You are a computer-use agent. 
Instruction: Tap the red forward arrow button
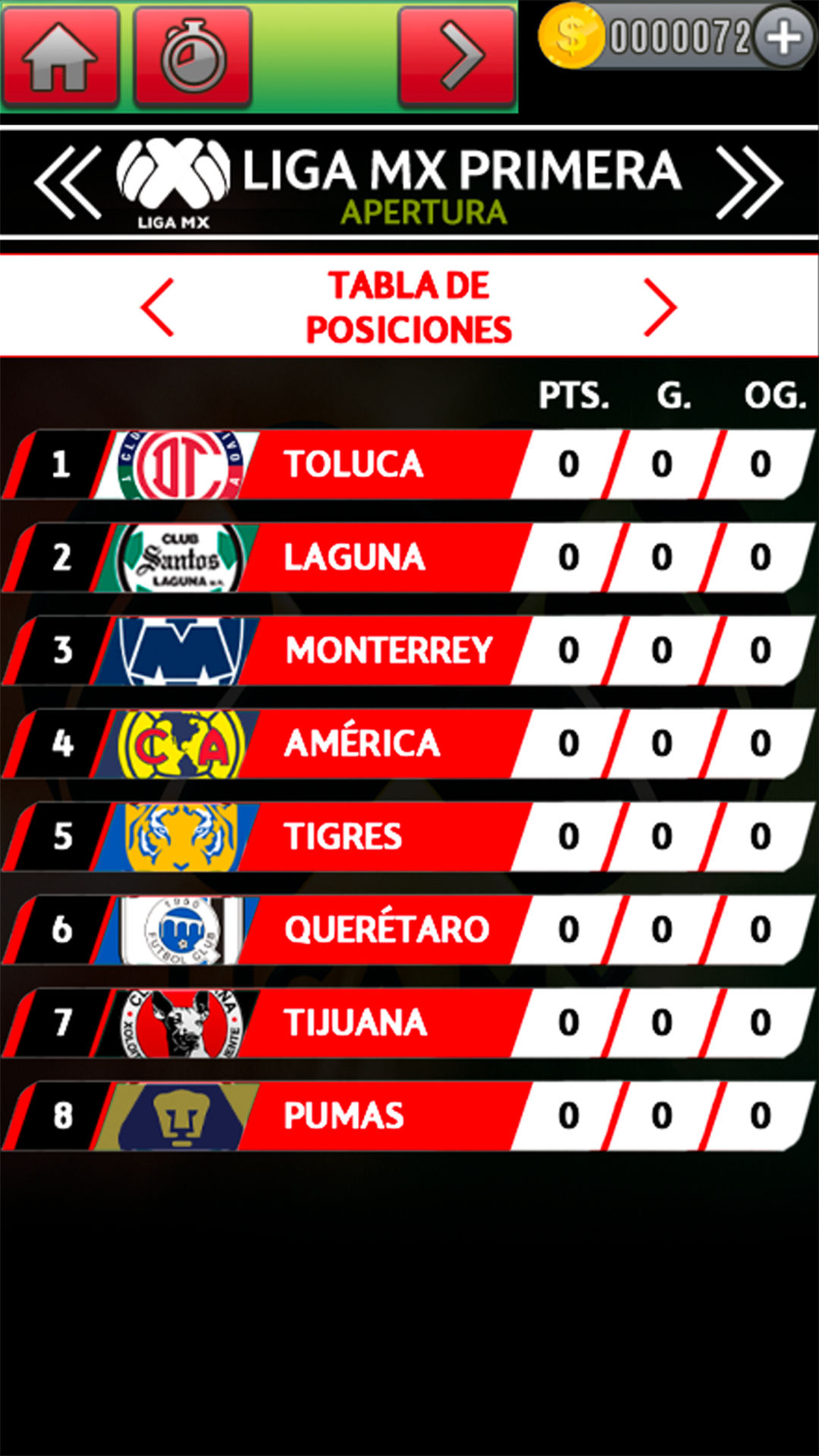click(x=457, y=56)
